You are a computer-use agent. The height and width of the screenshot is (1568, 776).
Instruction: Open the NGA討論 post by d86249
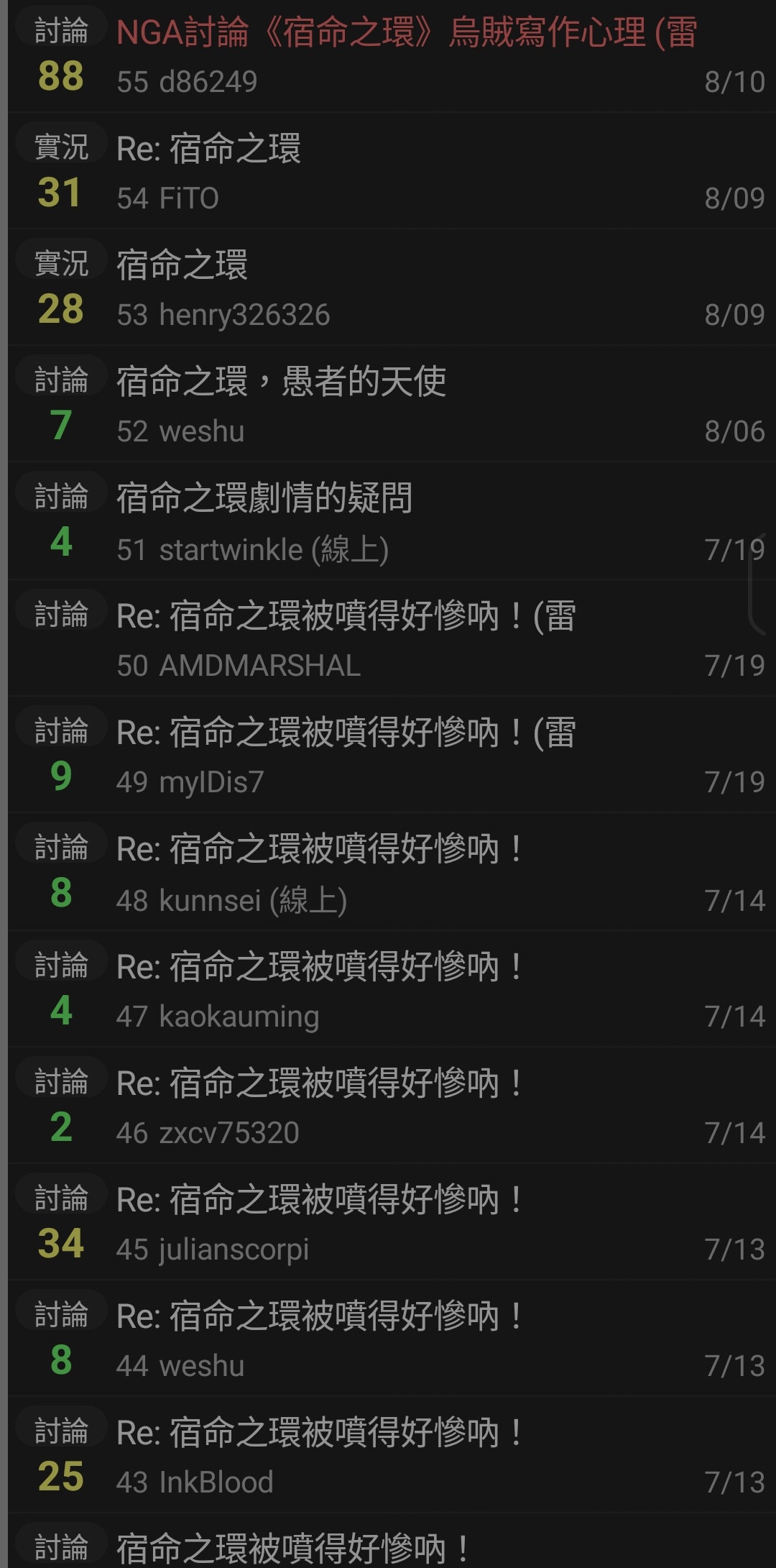[392, 56]
